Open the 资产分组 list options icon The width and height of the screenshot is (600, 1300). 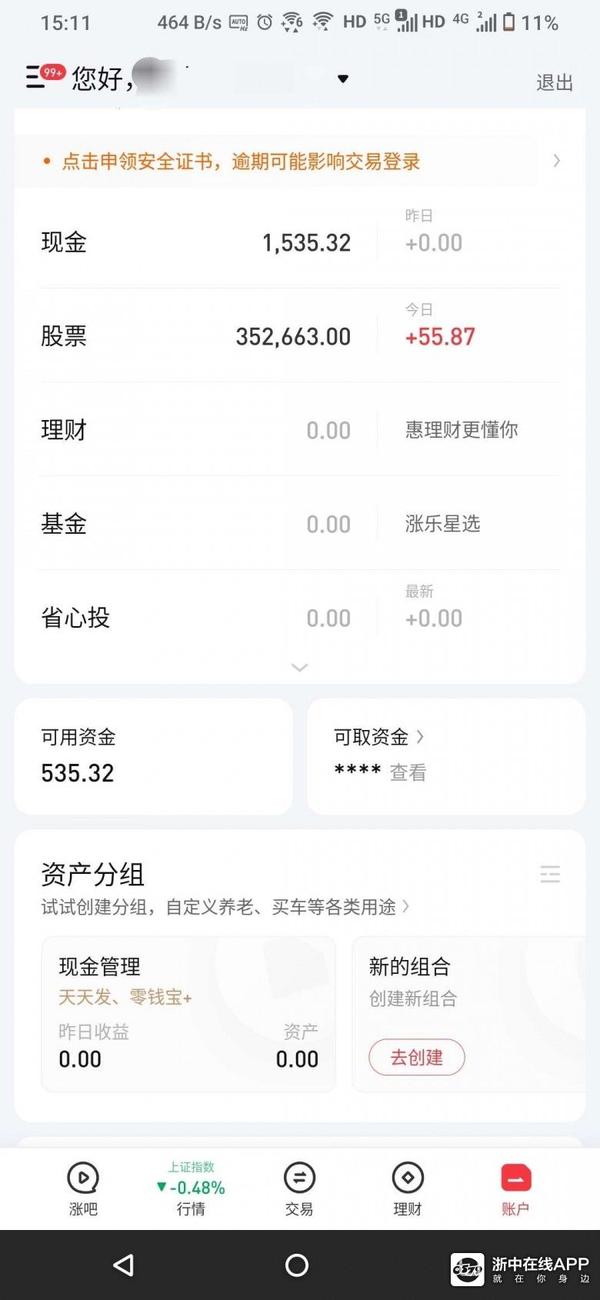pos(550,875)
